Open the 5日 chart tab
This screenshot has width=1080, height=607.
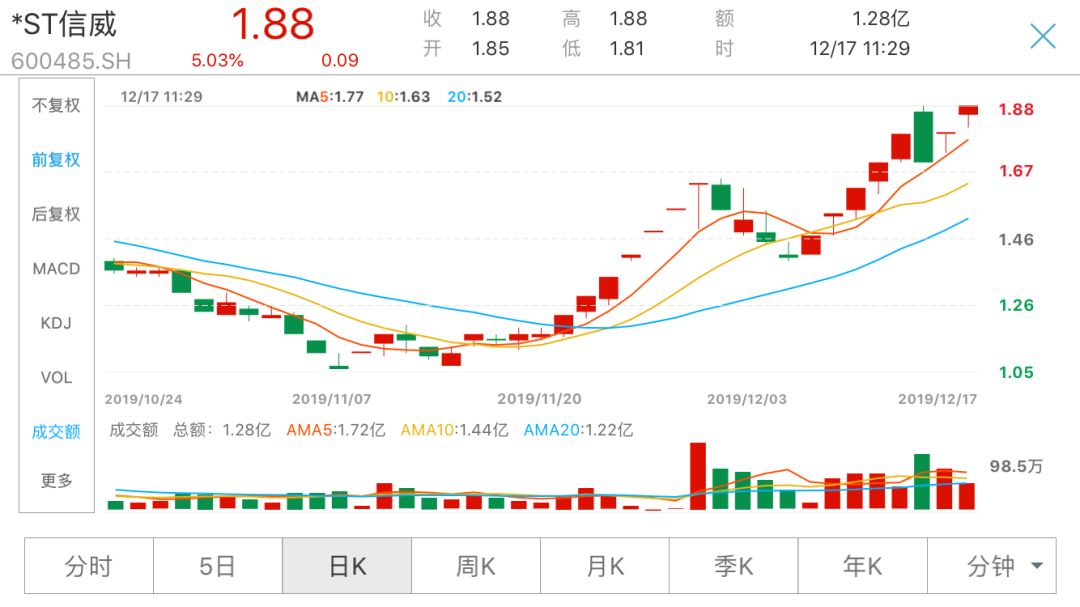pos(217,567)
